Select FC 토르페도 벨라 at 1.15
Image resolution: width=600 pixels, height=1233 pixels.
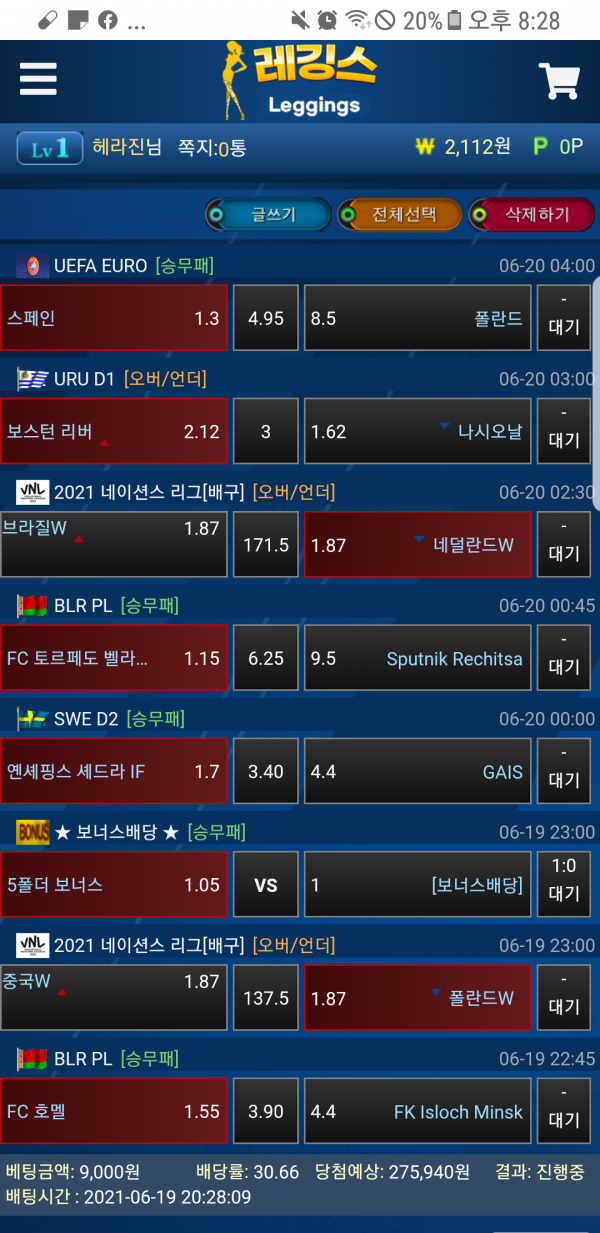pos(114,658)
